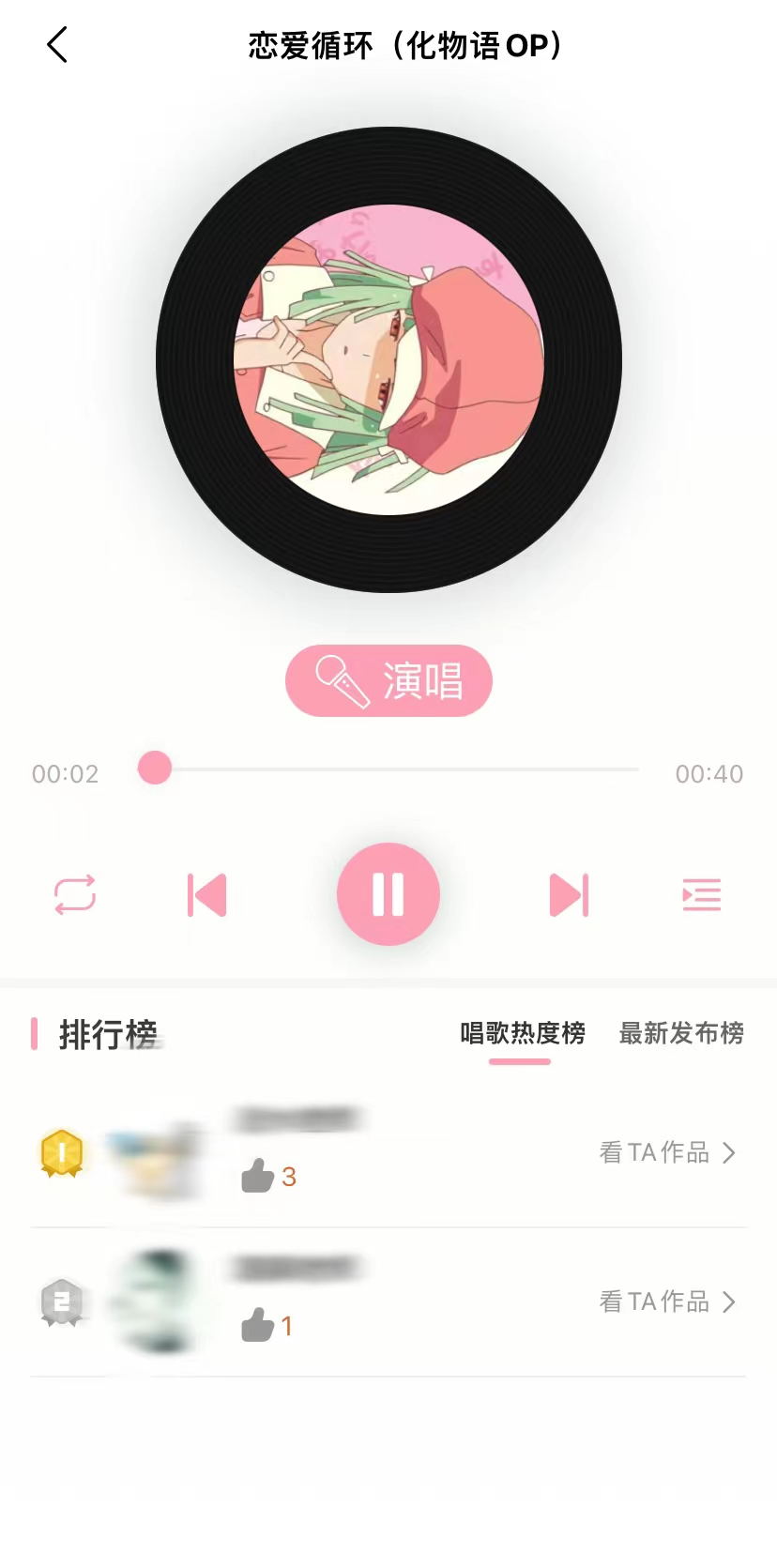Toggle the loop repeat mode

pos(75,894)
